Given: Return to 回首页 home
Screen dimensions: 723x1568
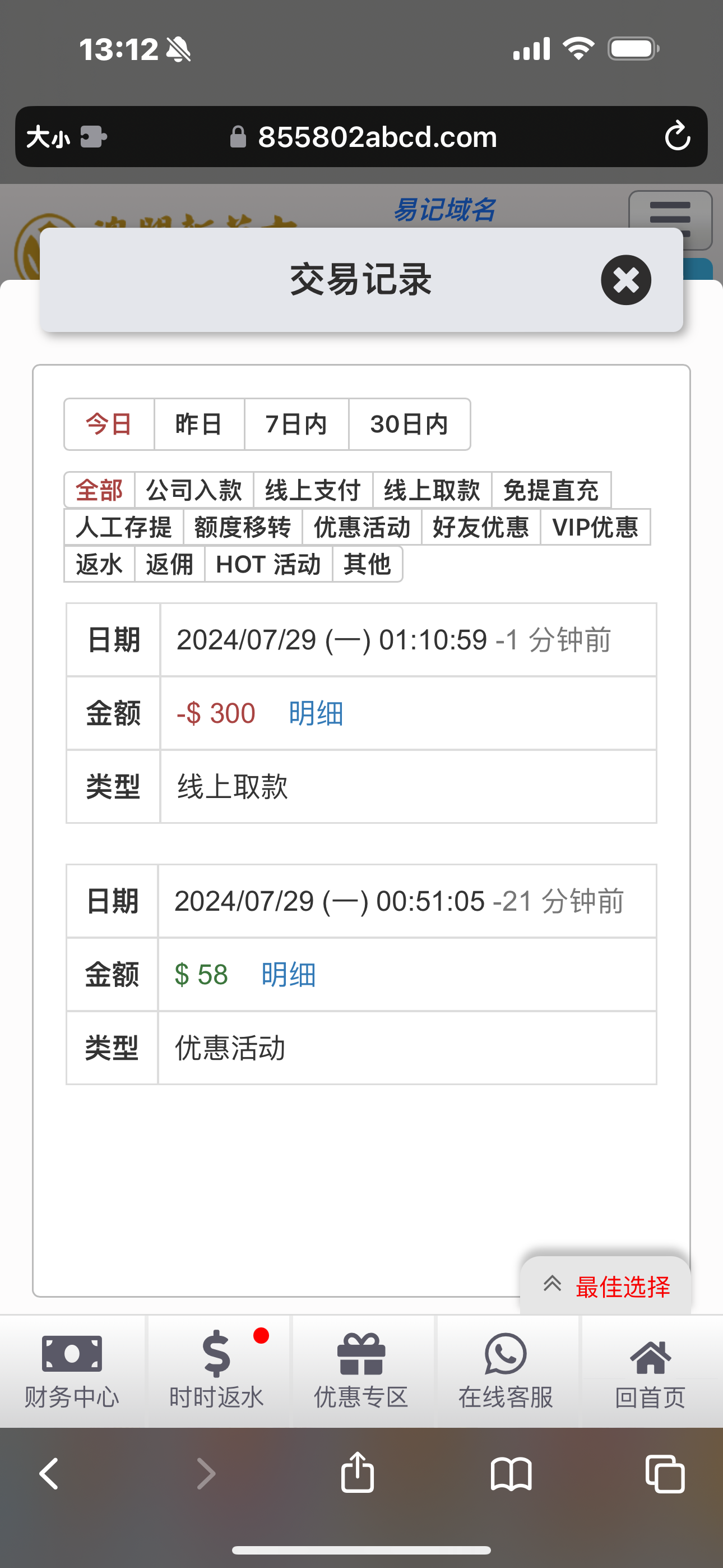Looking at the screenshot, I should pyautogui.click(x=650, y=1371).
